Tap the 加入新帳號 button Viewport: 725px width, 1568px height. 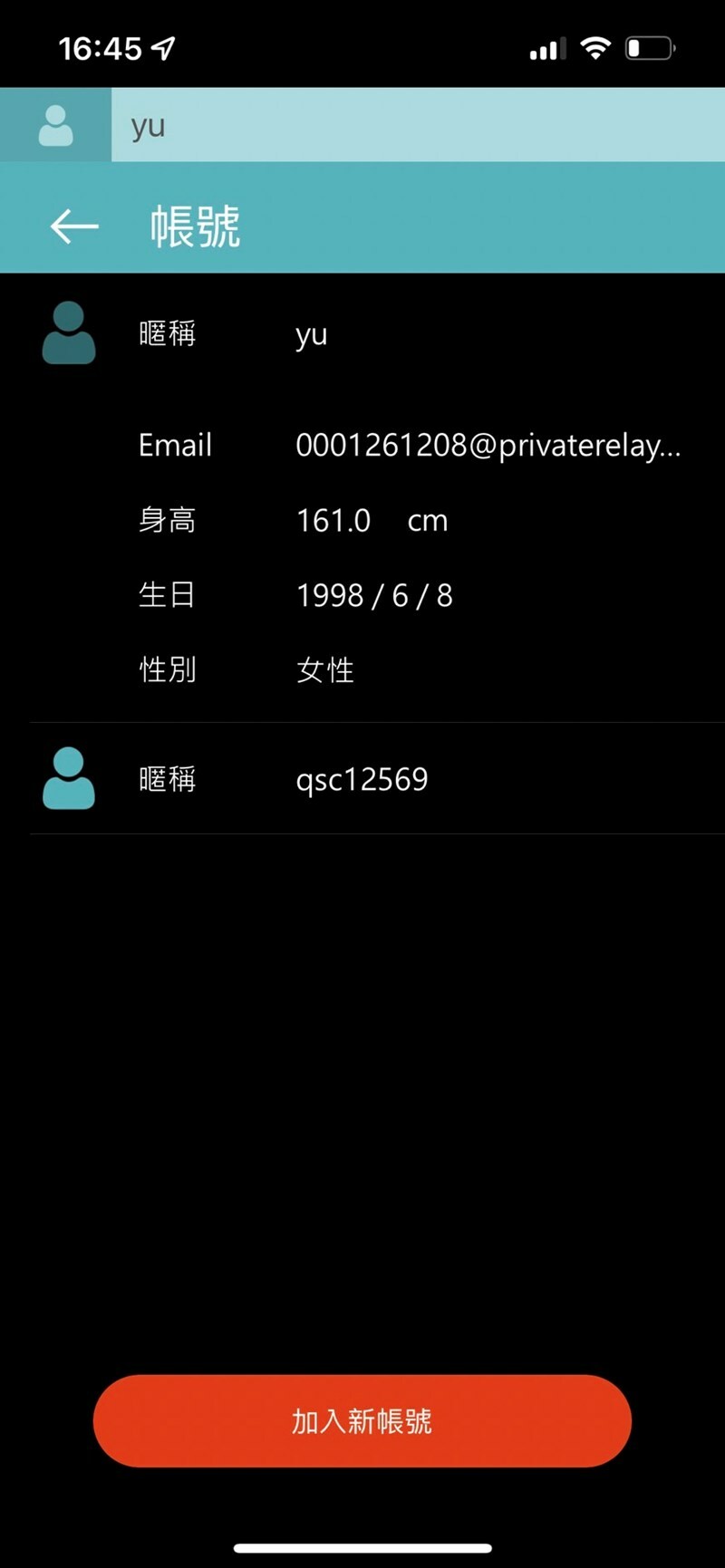point(362,1420)
